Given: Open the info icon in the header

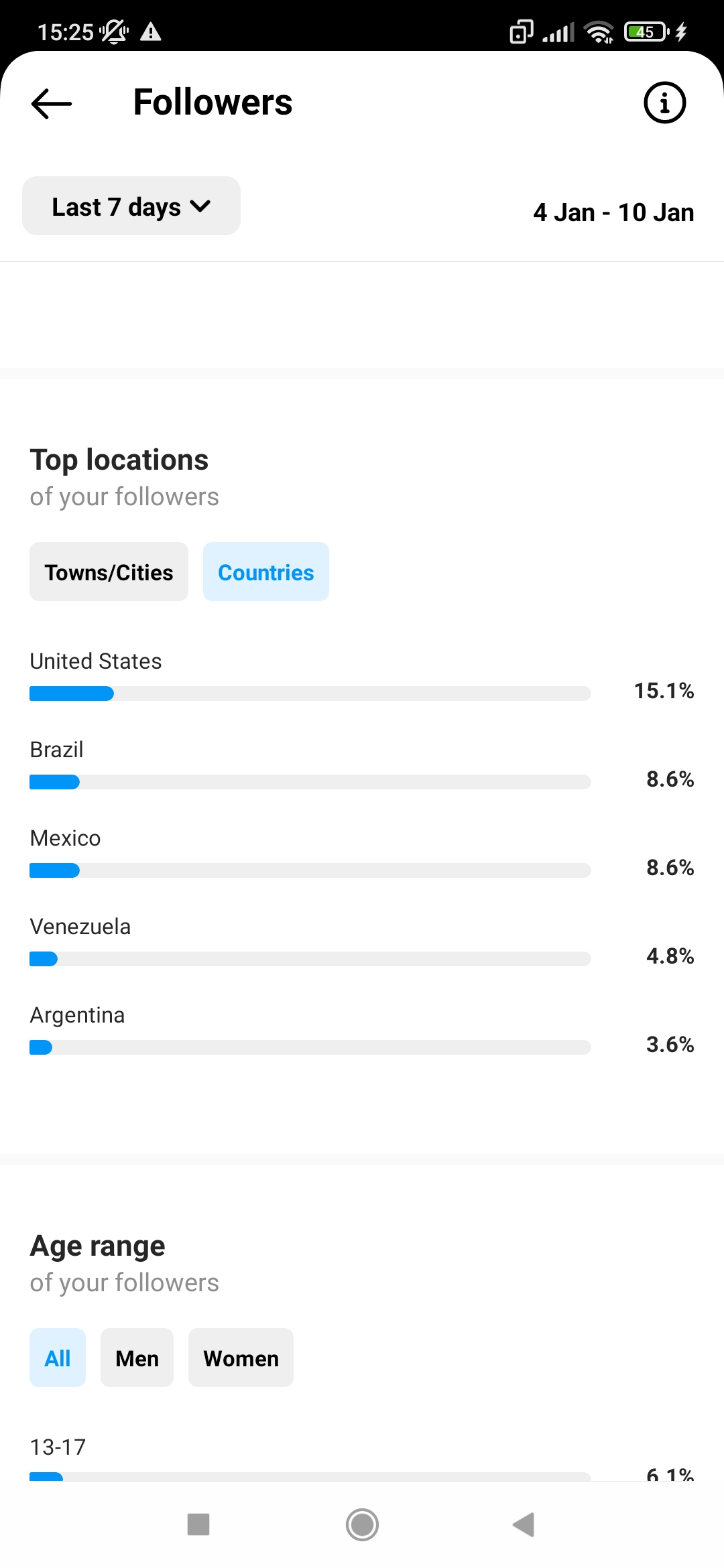Looking at the screenshot, I should tap(664, 103).
